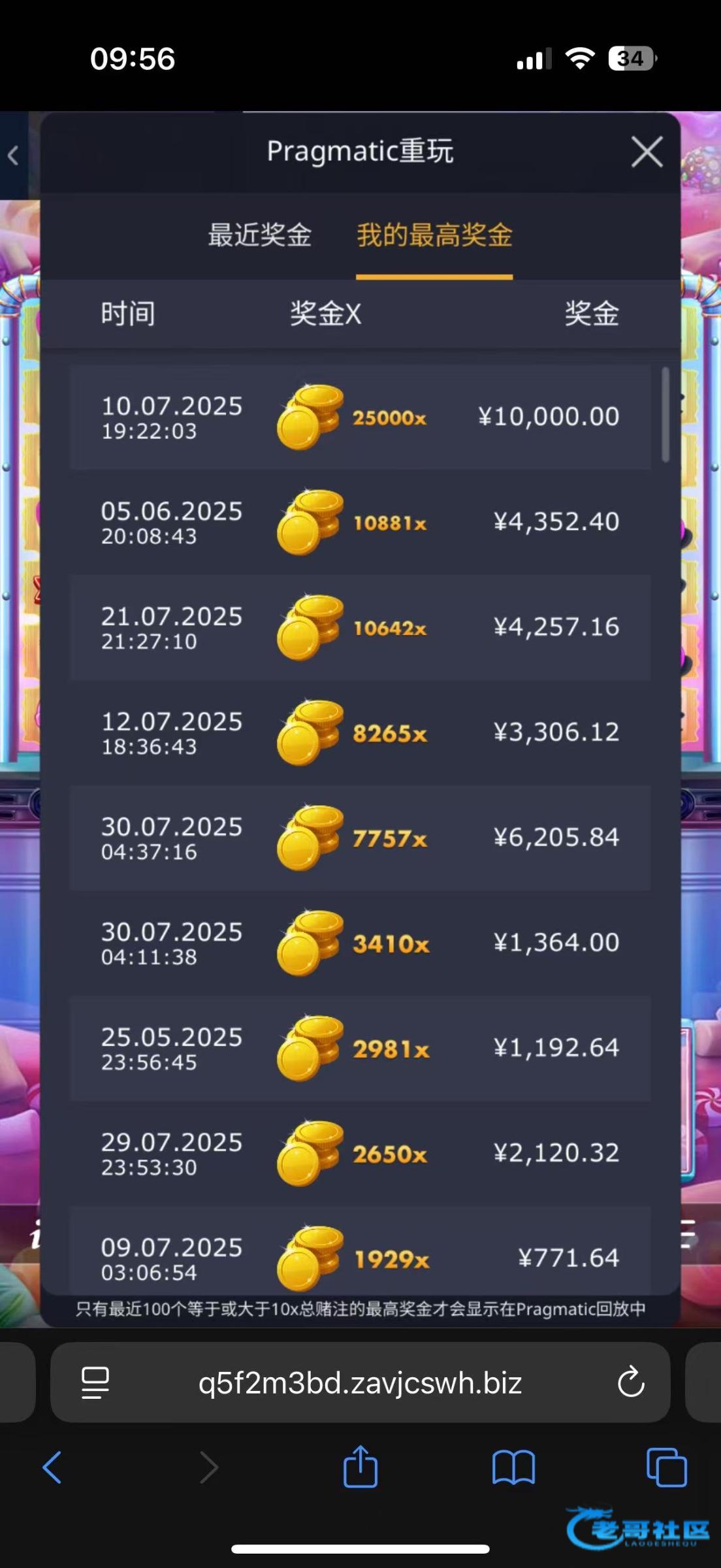The height and width of the screenshot is (1568, 721).
Task: Reload the page in Safari
Action: coord(631,1381)
